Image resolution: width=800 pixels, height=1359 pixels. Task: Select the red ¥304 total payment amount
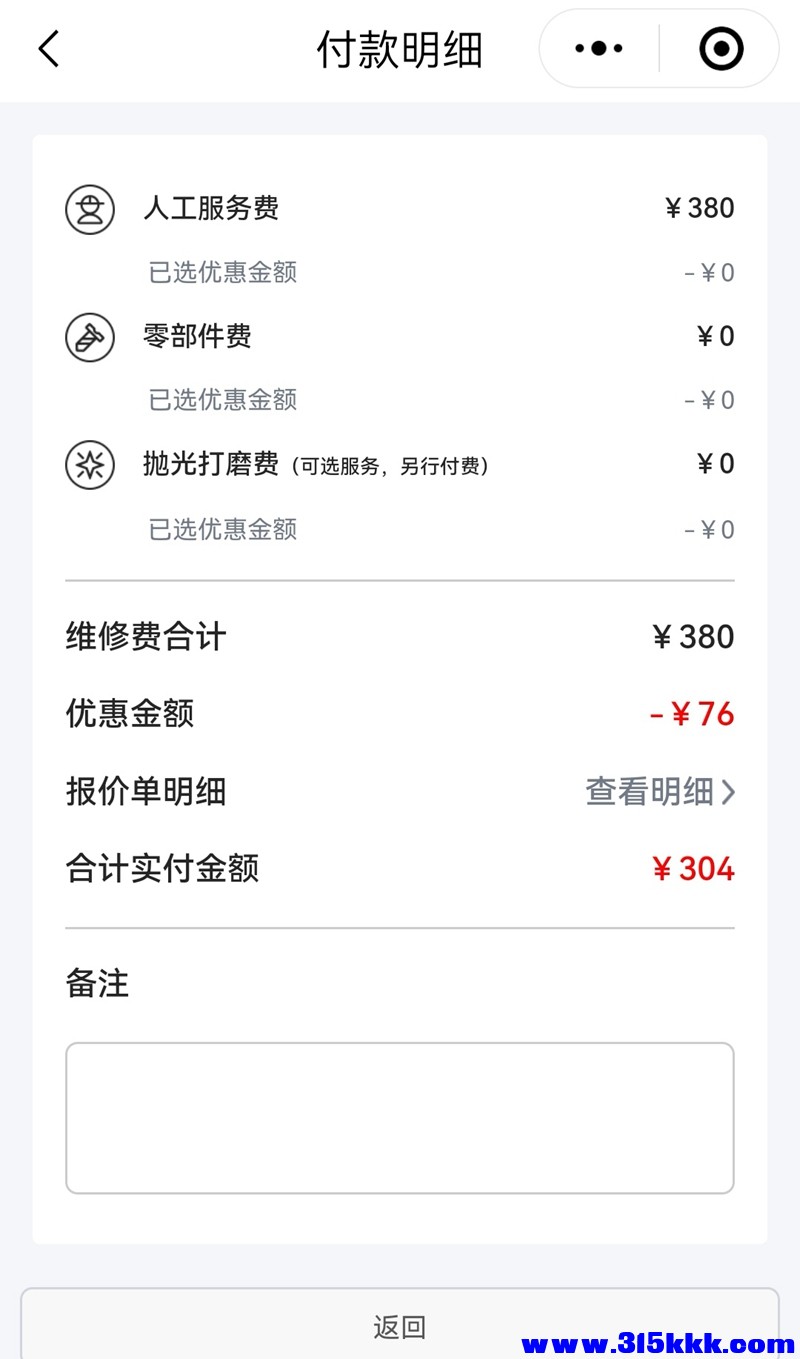[x=693, y=869]
